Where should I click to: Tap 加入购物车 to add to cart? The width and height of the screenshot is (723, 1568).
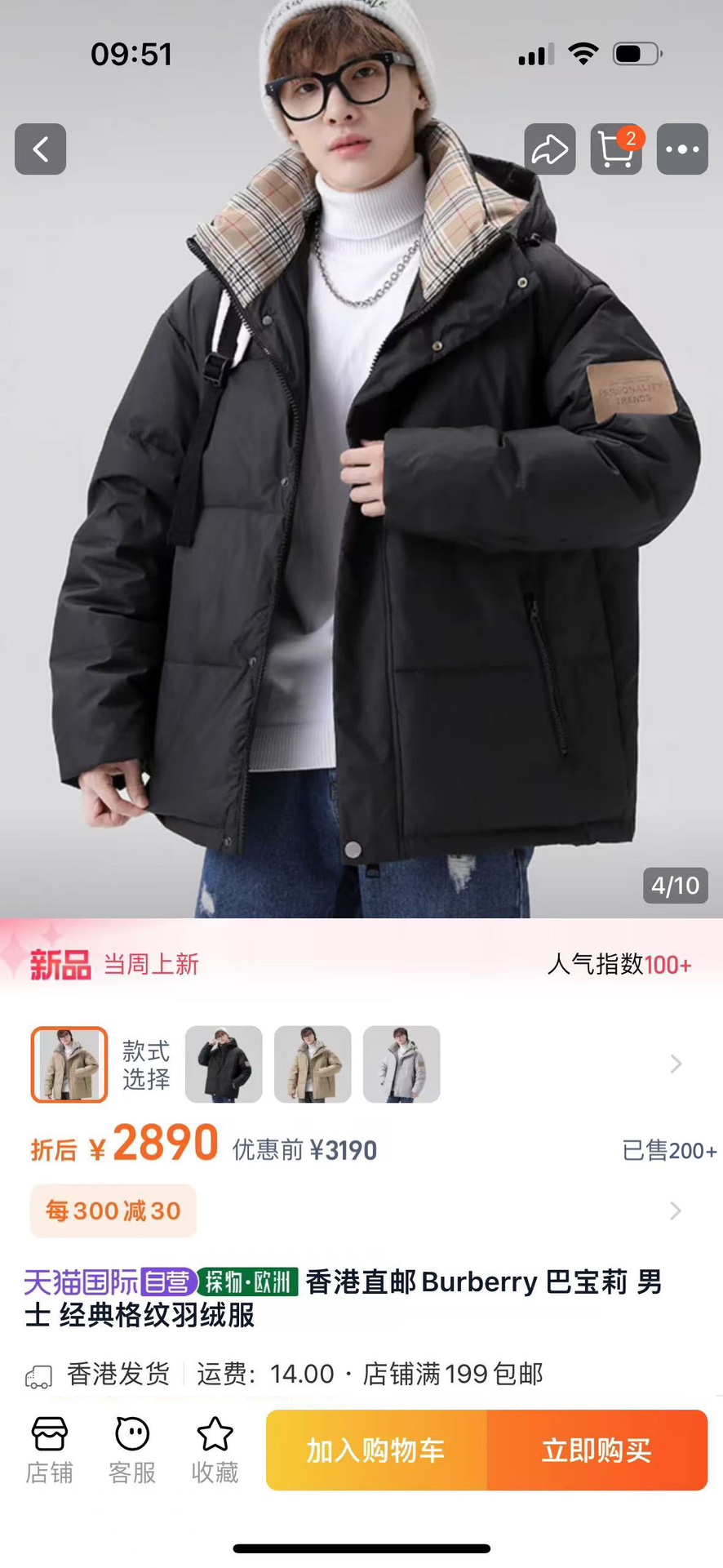(x=376, y=1450)
